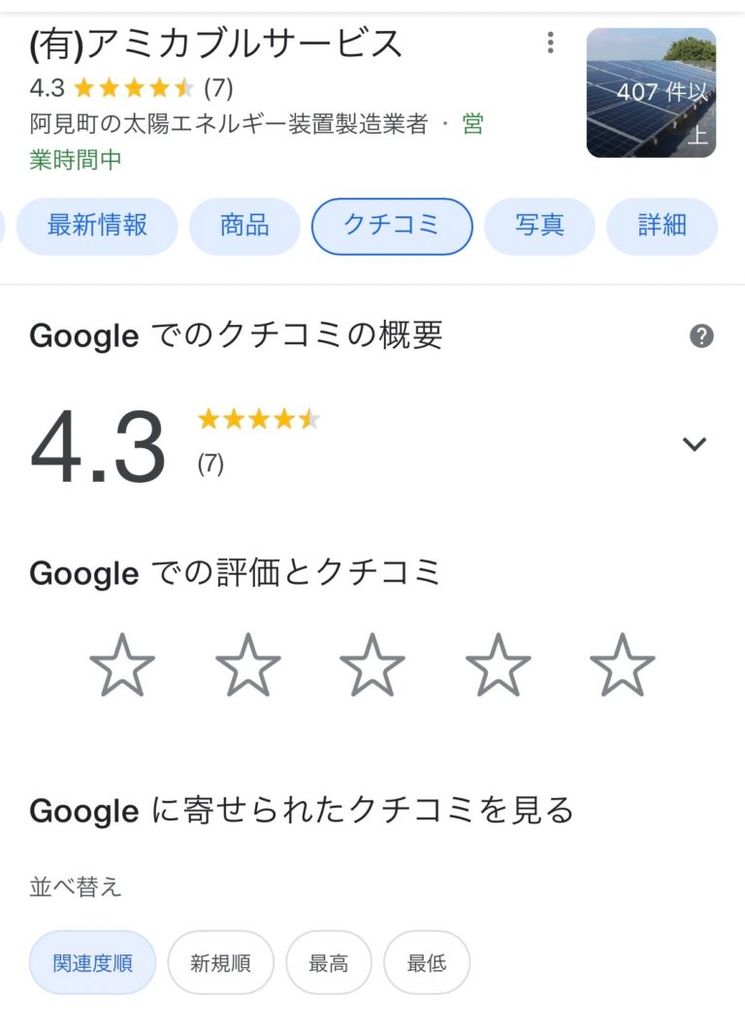Rate with four stars
Viewport: 745px width, 1024px height.
coord(497,665)
